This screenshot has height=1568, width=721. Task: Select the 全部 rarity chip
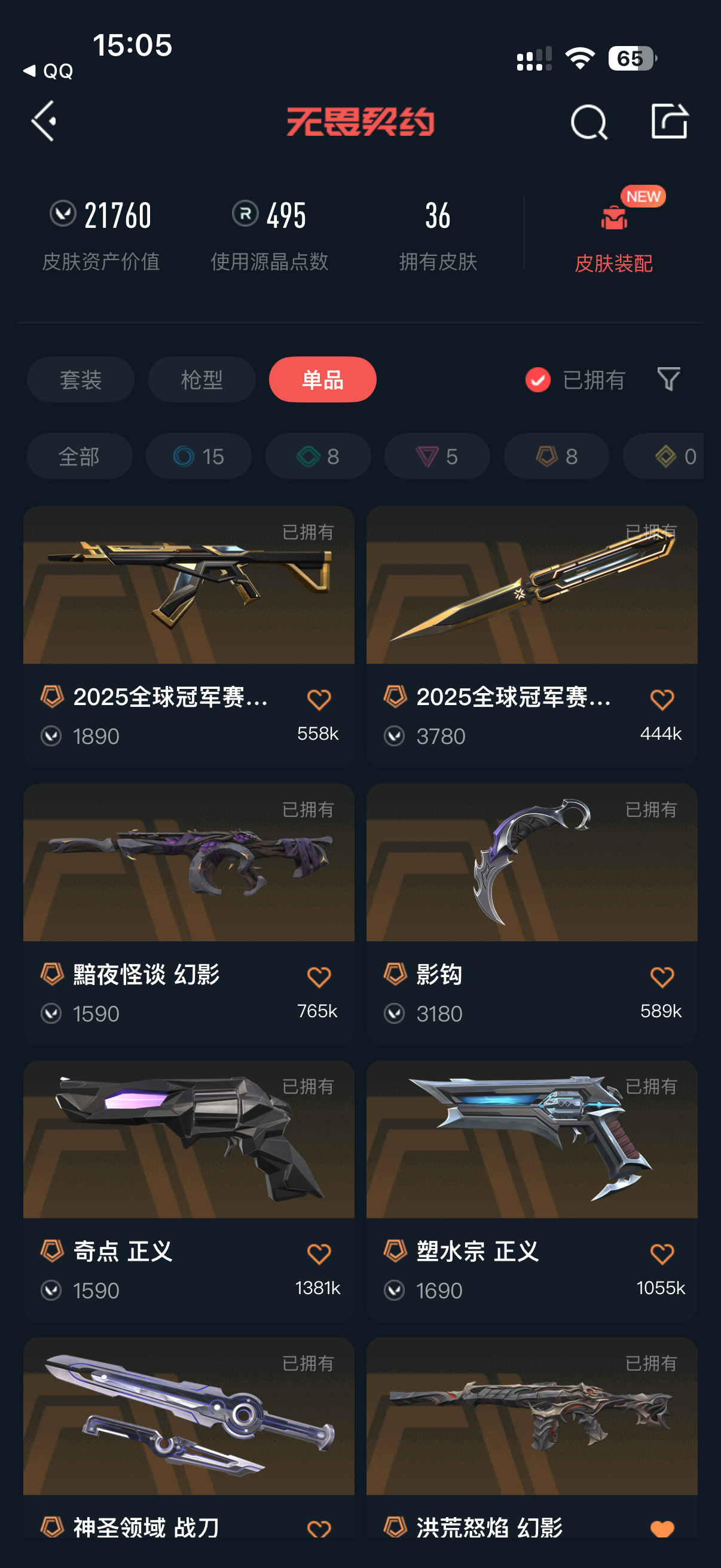(x=79, y=456)
